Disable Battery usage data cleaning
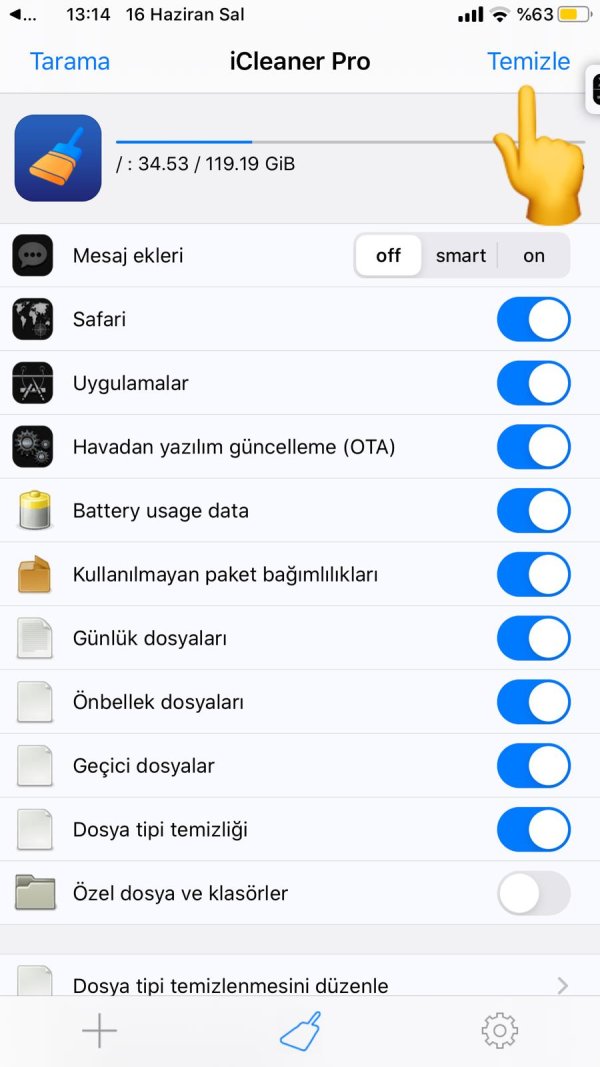 pos(533,511)
